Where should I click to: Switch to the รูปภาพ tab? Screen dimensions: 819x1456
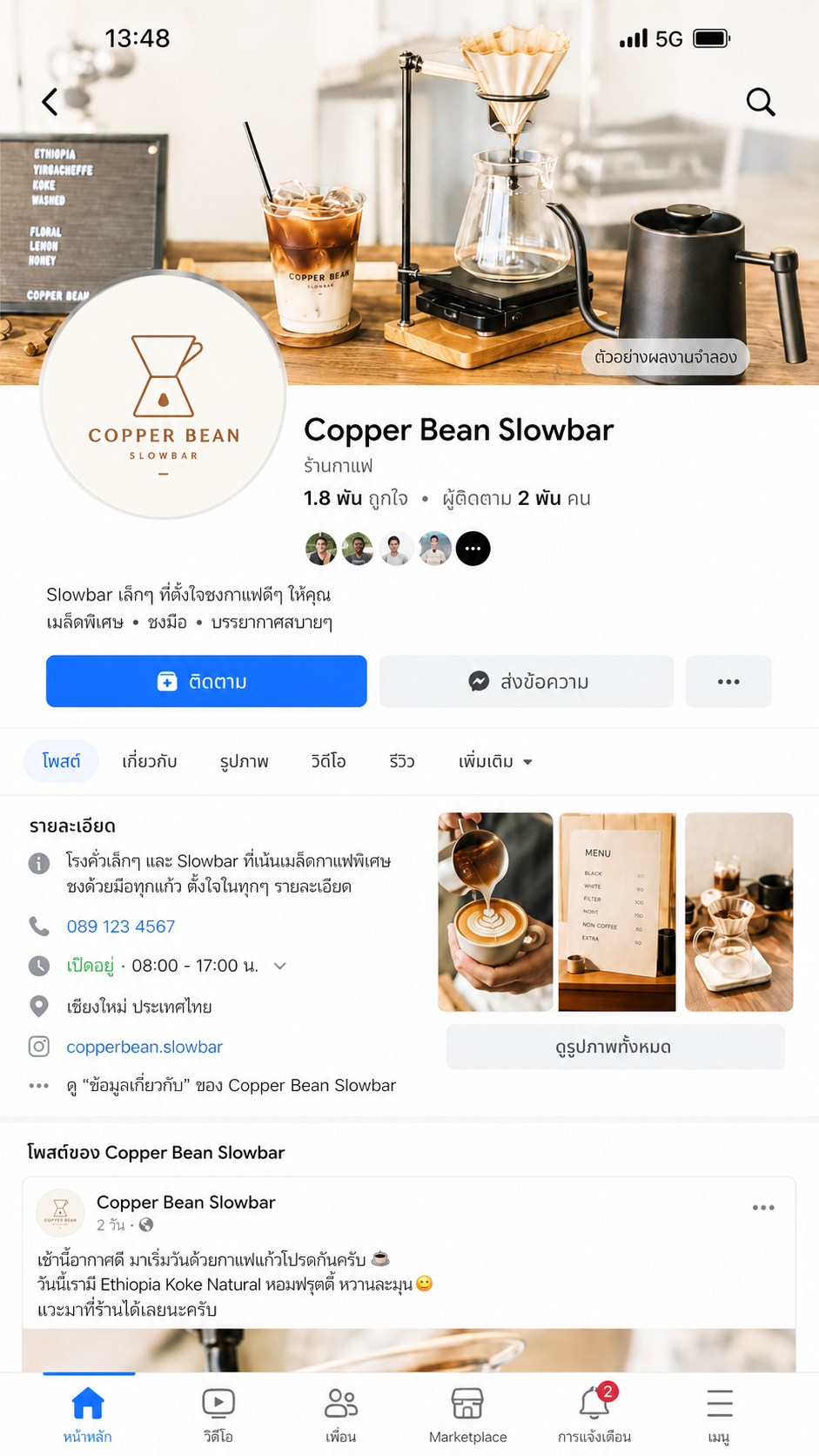coord(245,761)
